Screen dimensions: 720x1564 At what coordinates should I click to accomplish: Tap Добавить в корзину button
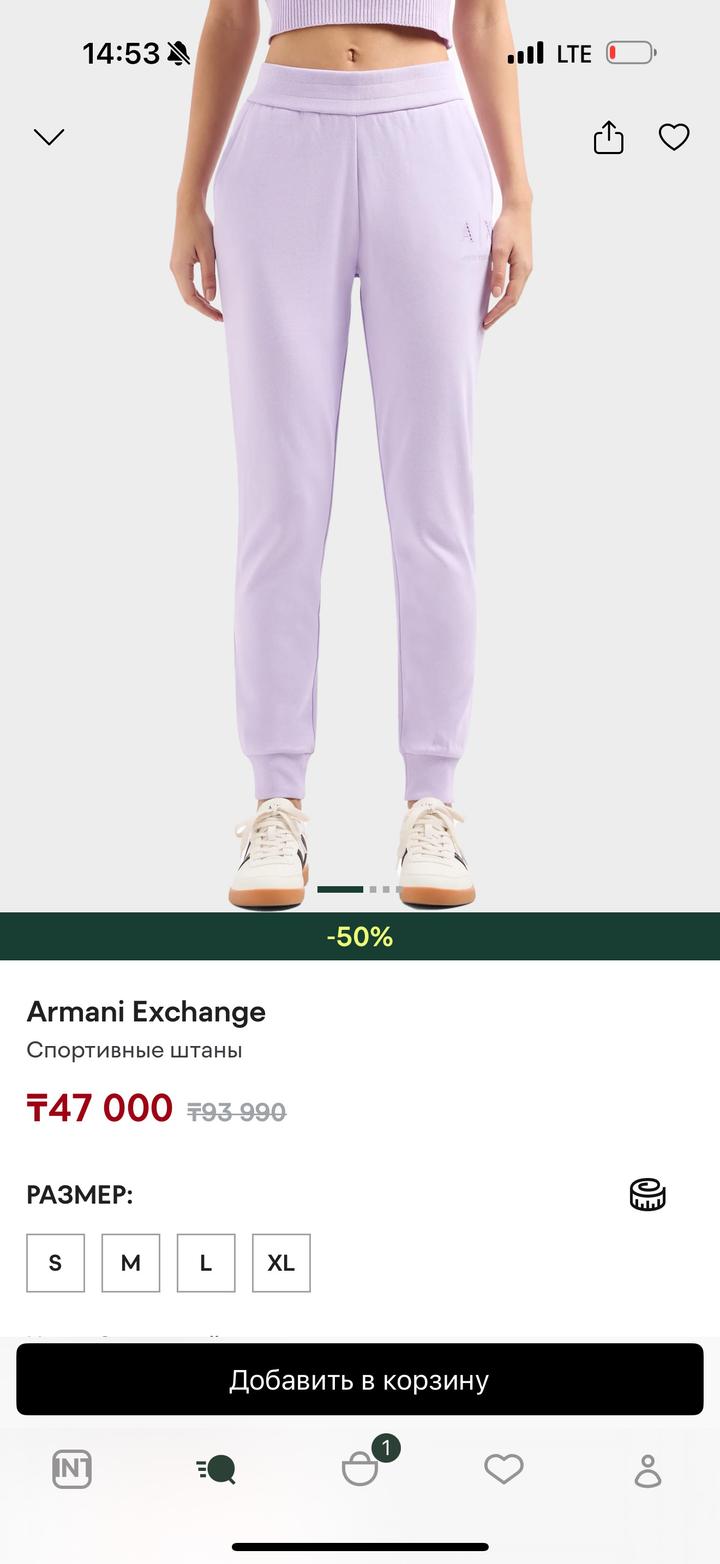coord(360,1379)
